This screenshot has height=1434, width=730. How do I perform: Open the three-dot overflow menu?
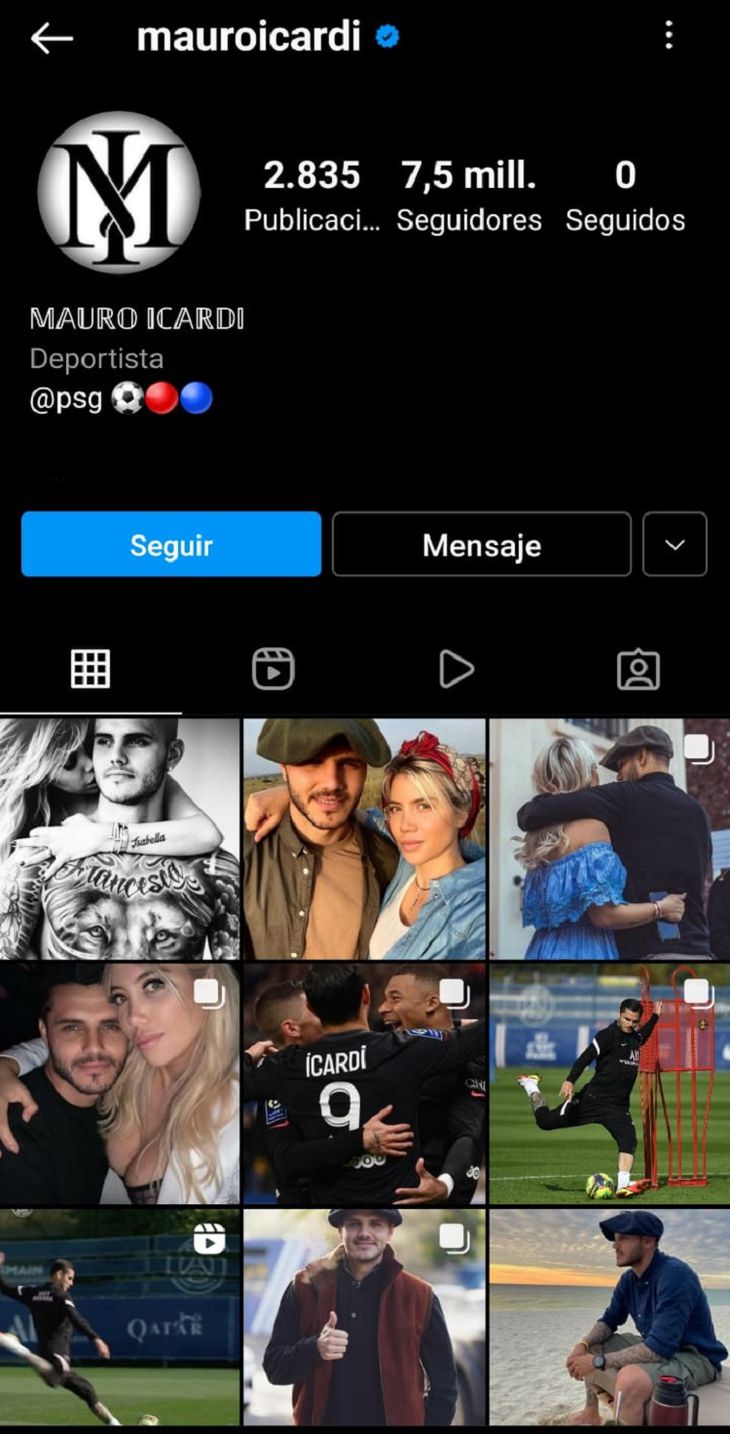(x=669, y=37)
